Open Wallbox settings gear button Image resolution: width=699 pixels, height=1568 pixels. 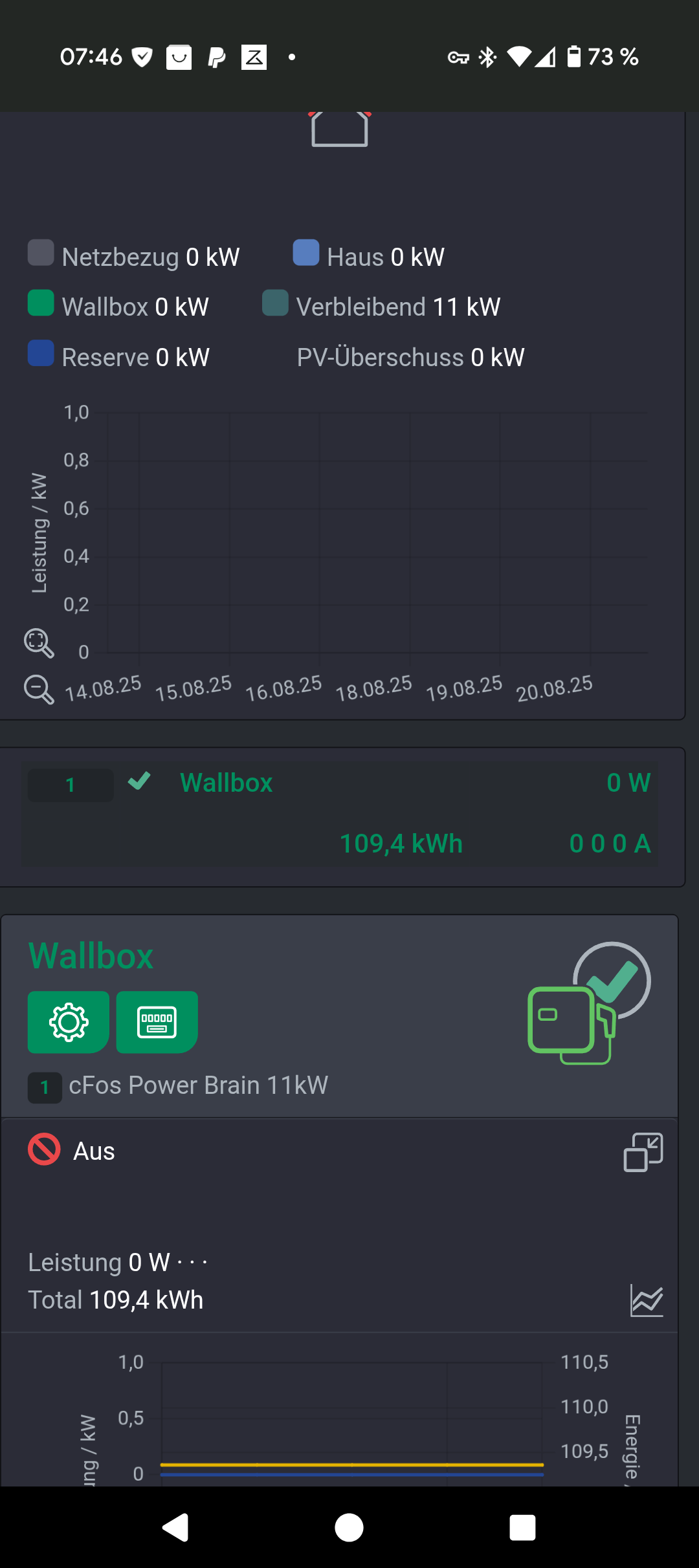pos(68,1022)
